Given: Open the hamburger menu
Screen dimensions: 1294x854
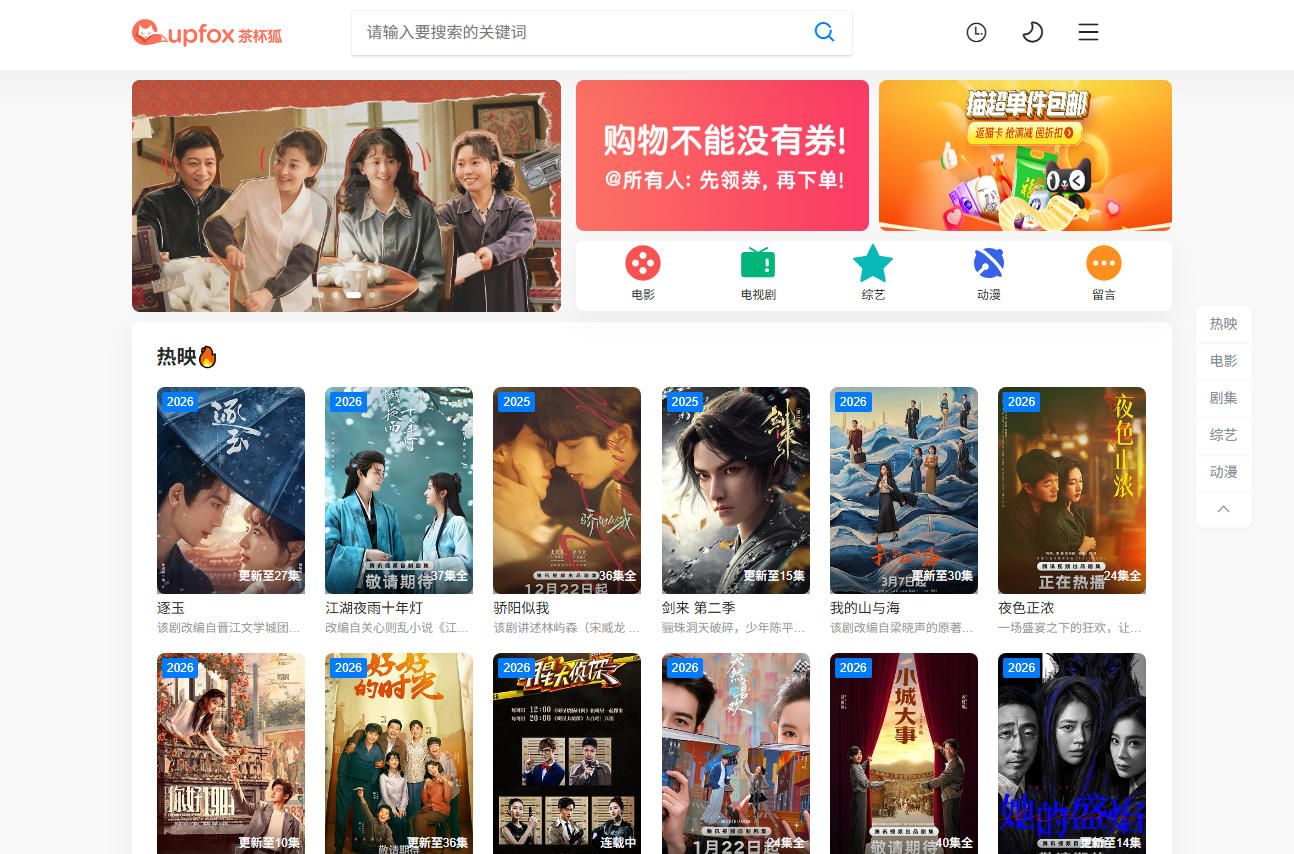Looking at the screenshot, I should [1088, 32].
